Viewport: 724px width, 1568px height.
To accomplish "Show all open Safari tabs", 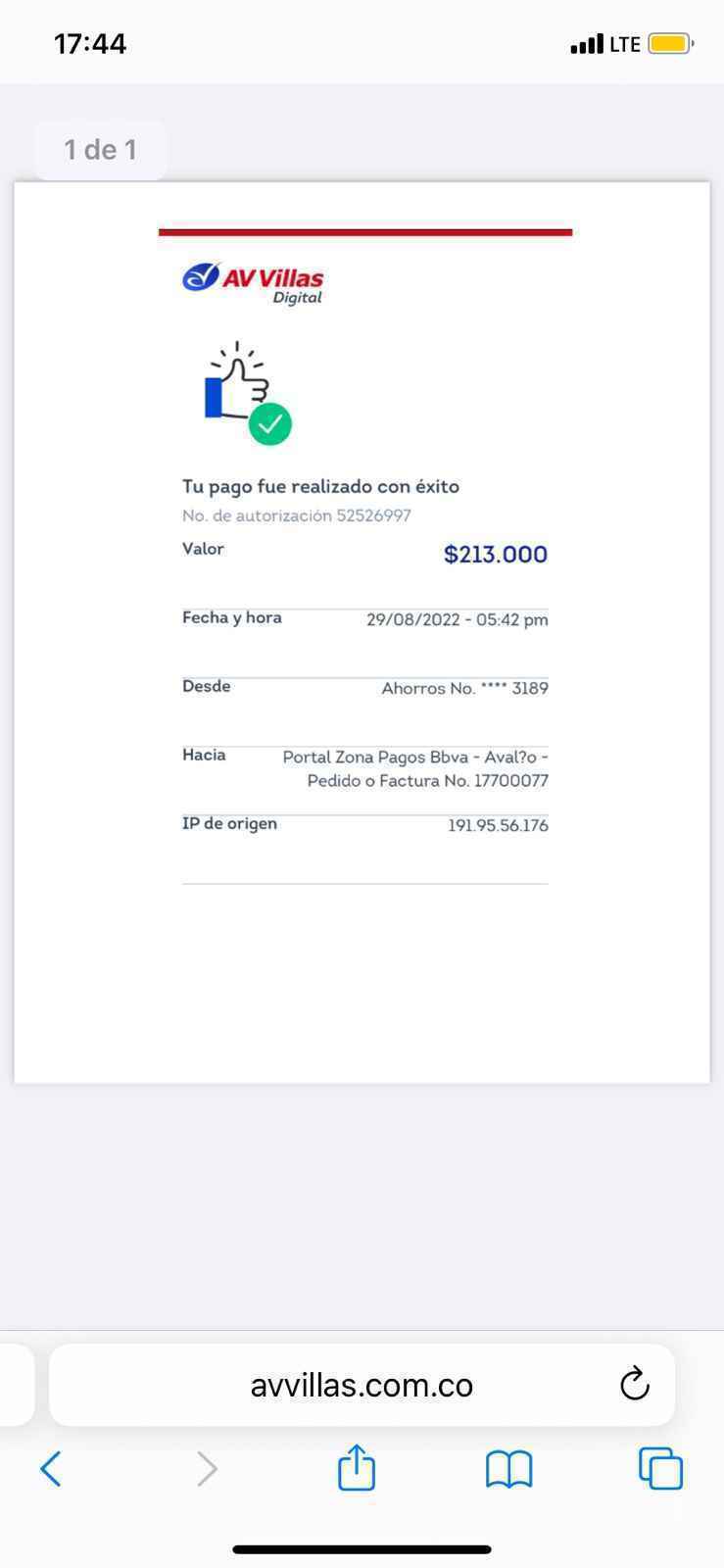I will coord(660,1468).
